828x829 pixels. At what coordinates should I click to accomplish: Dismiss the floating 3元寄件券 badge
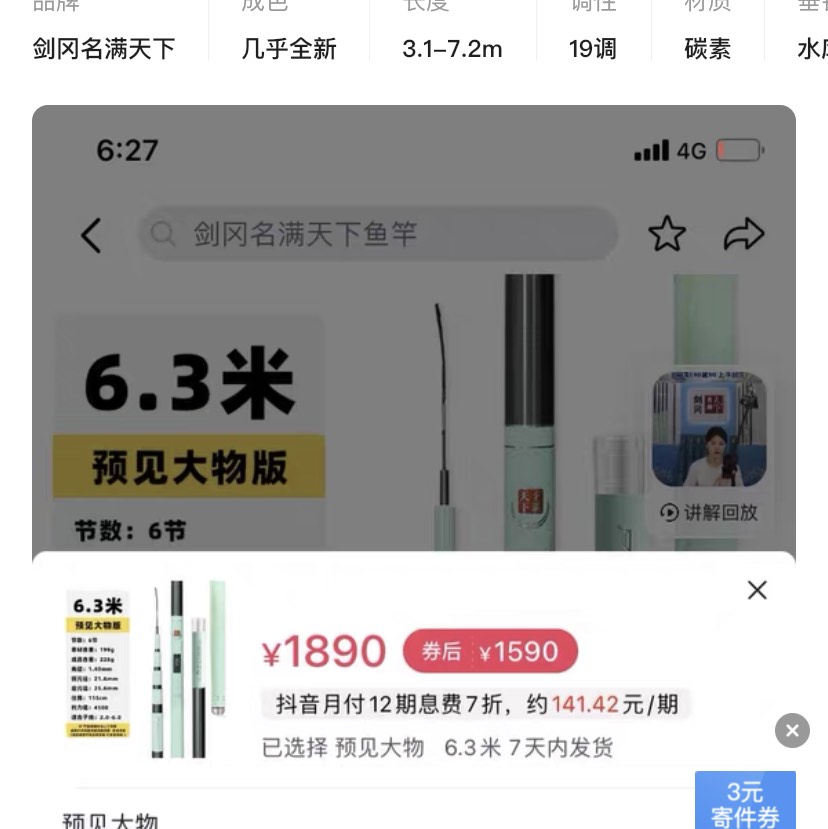pos(792,730)
